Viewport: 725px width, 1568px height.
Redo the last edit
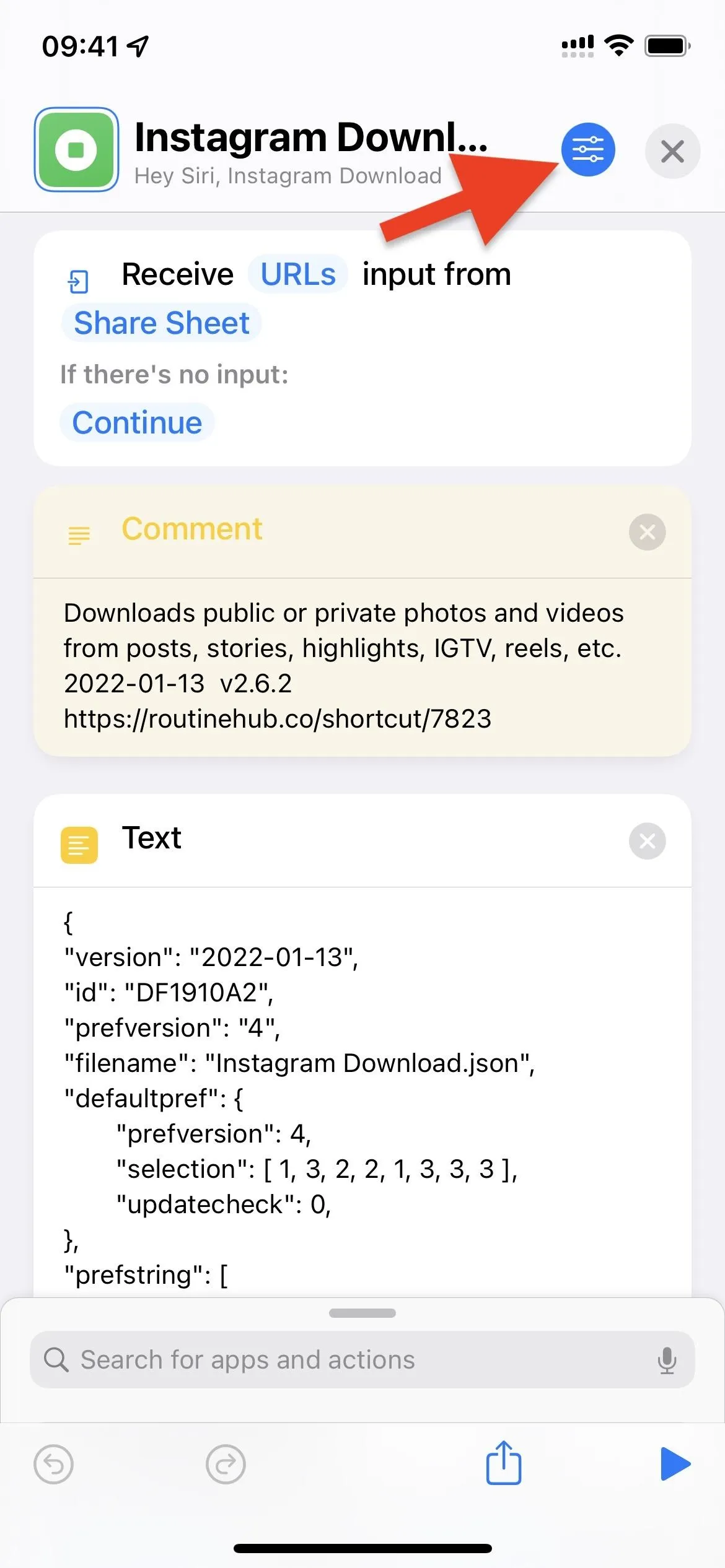(x=226, y=1465)
